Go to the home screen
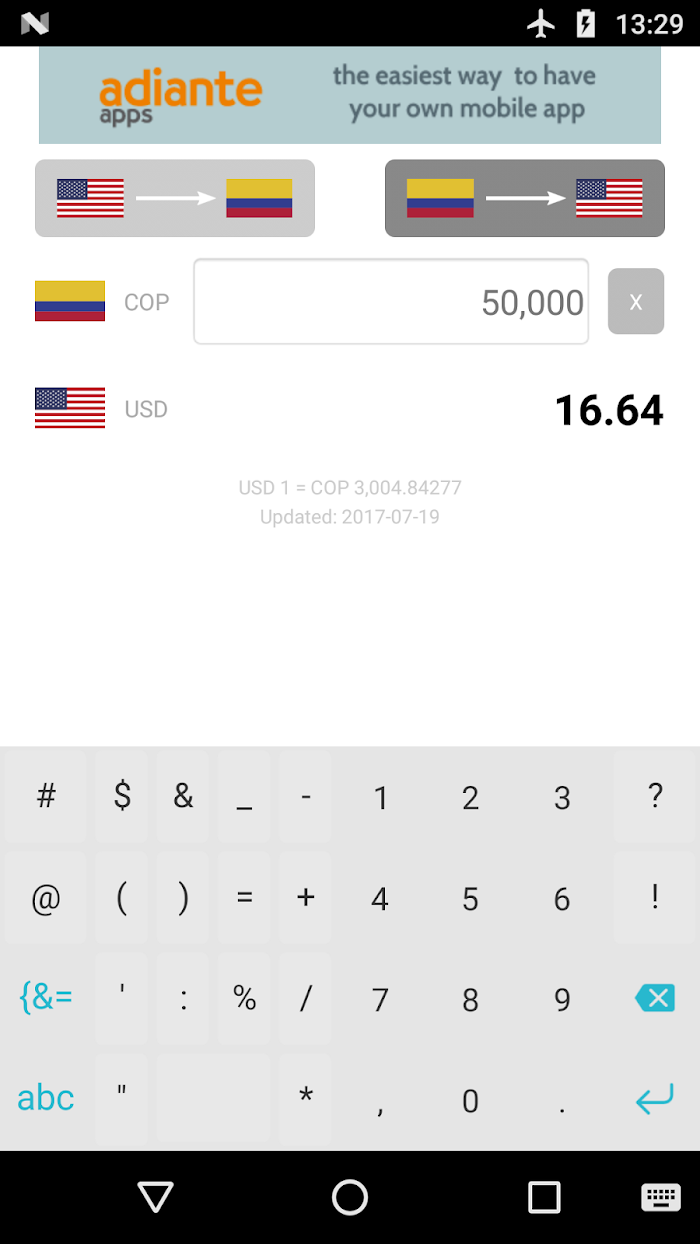700x1244 pixels. coord(350,1197)
